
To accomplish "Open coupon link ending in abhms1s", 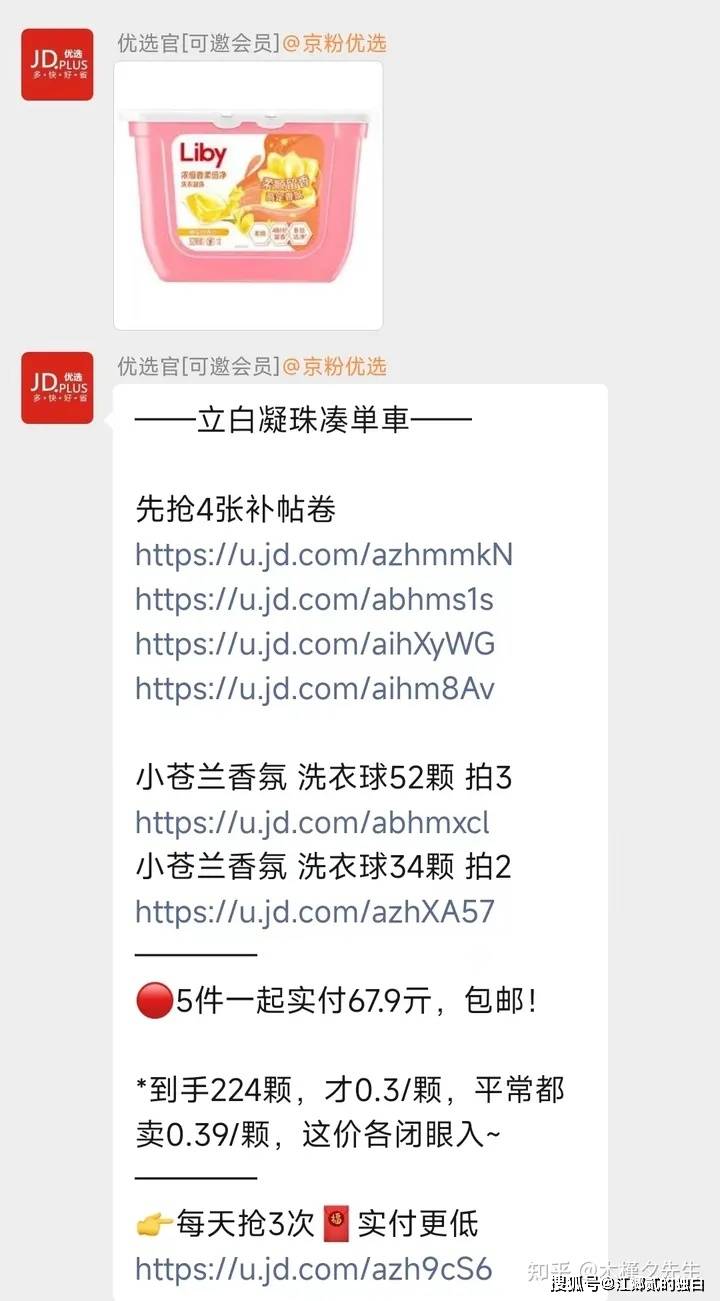I will [314, 599].
